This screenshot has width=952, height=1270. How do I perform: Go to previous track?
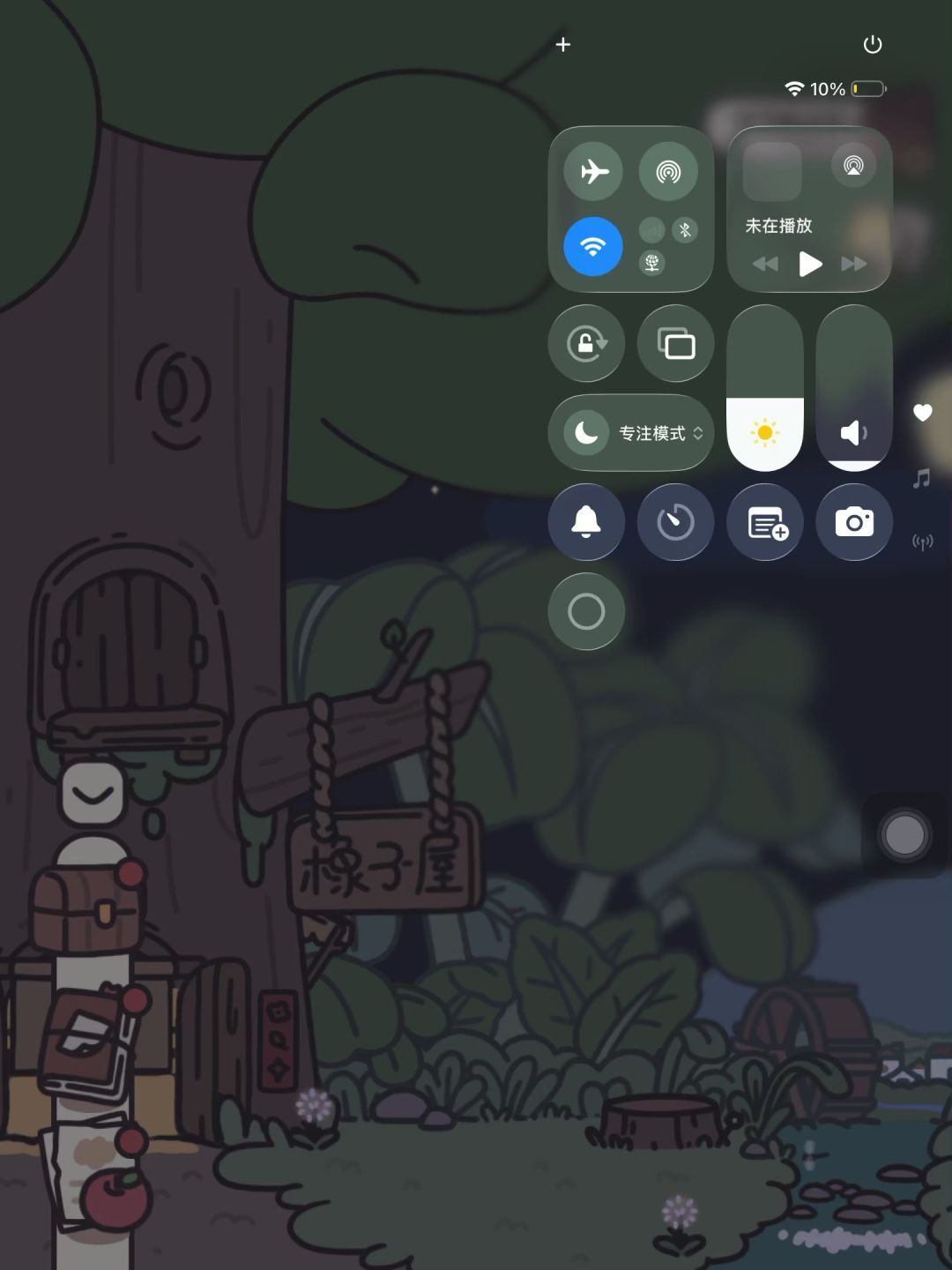pos(765,264)
